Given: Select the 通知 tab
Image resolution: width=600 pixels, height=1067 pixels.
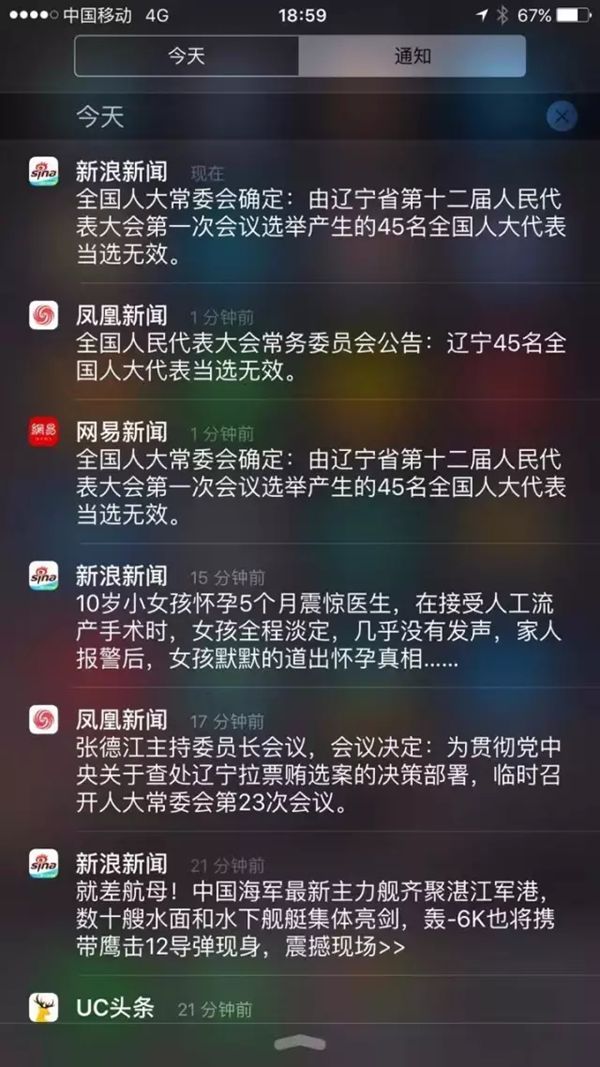Looking at the screenshot, I should (412, 56).
